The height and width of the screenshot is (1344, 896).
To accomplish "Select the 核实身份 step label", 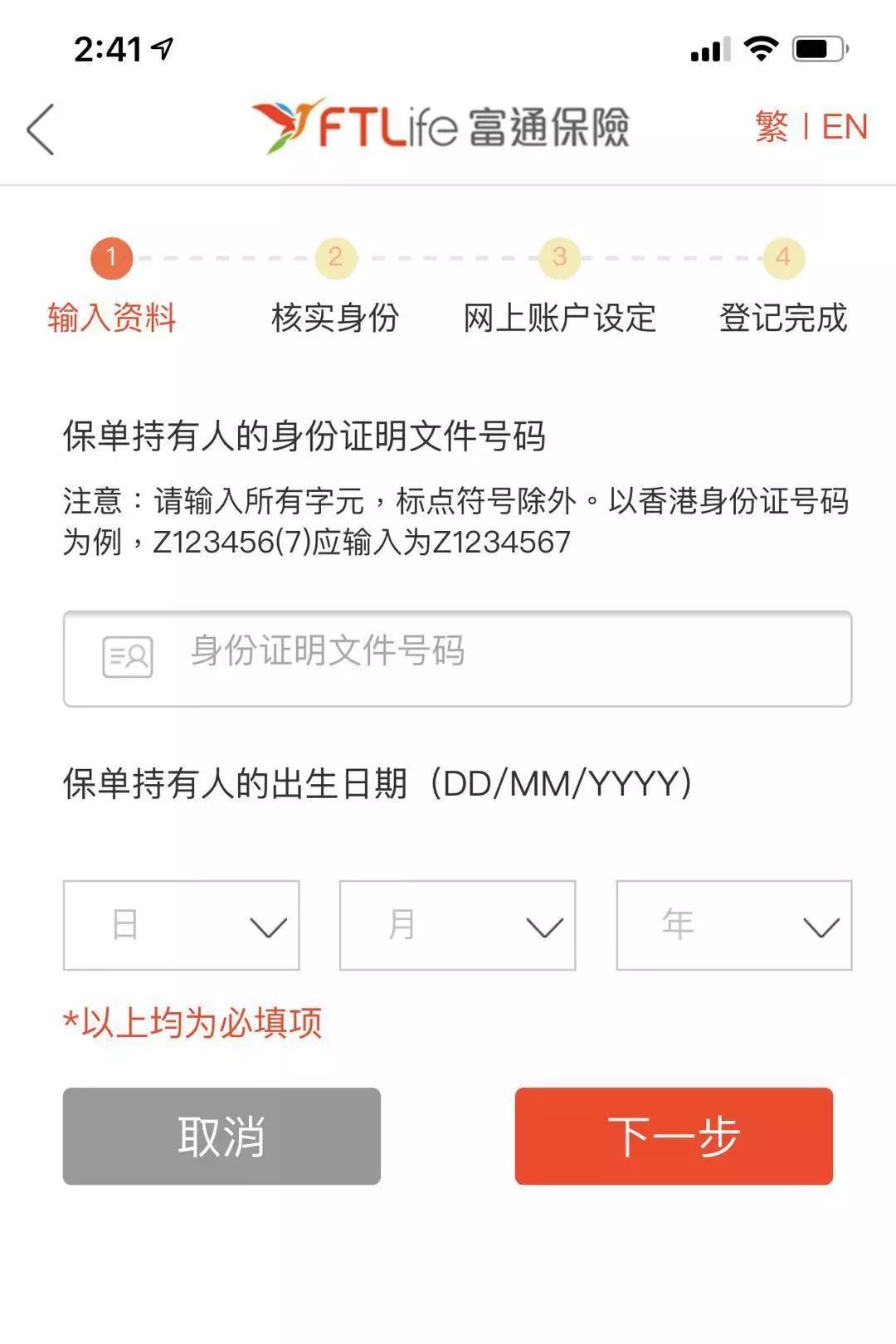I will pyautogui.click(x=335, y=317).
